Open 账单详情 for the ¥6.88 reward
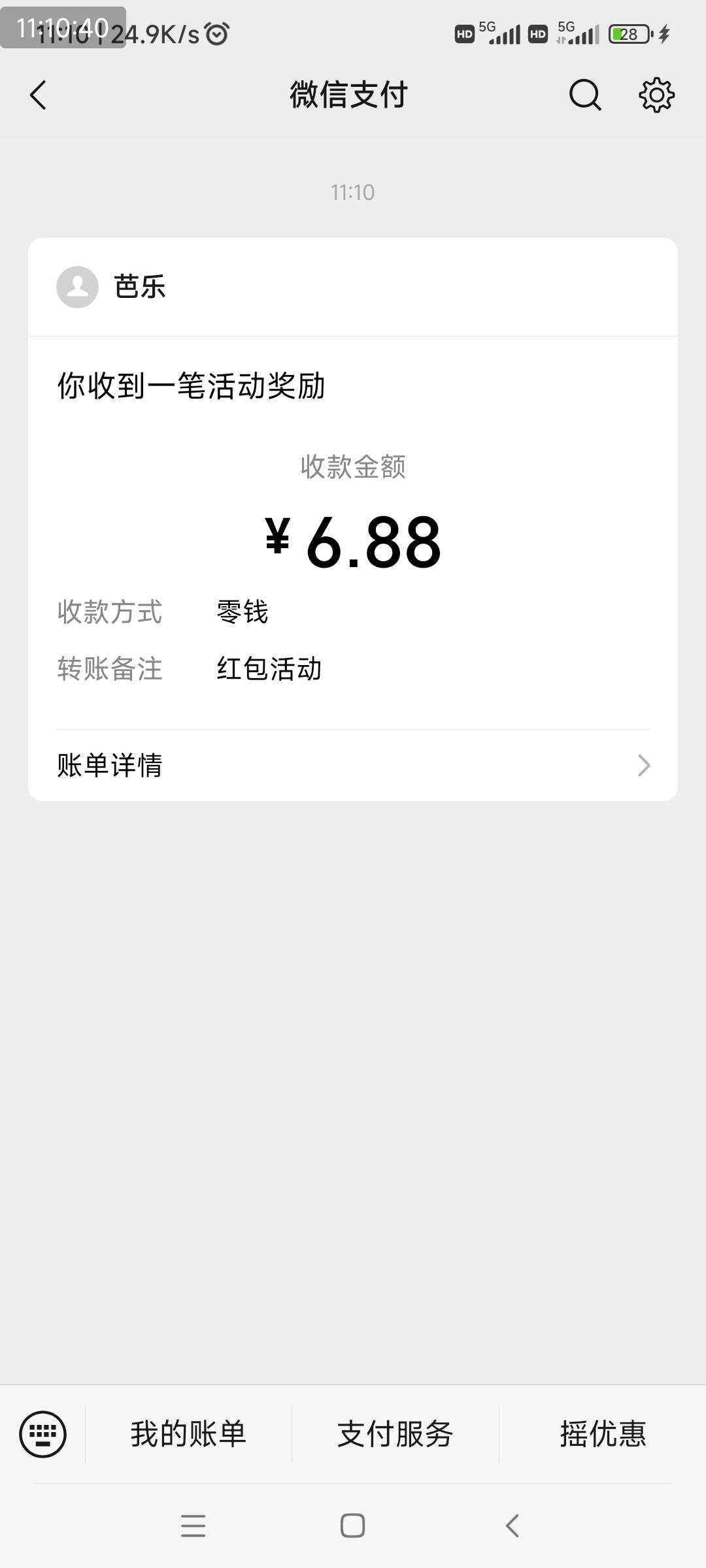Image resolution: width=706 pixels, height=1568 pixels. point(353,765)
